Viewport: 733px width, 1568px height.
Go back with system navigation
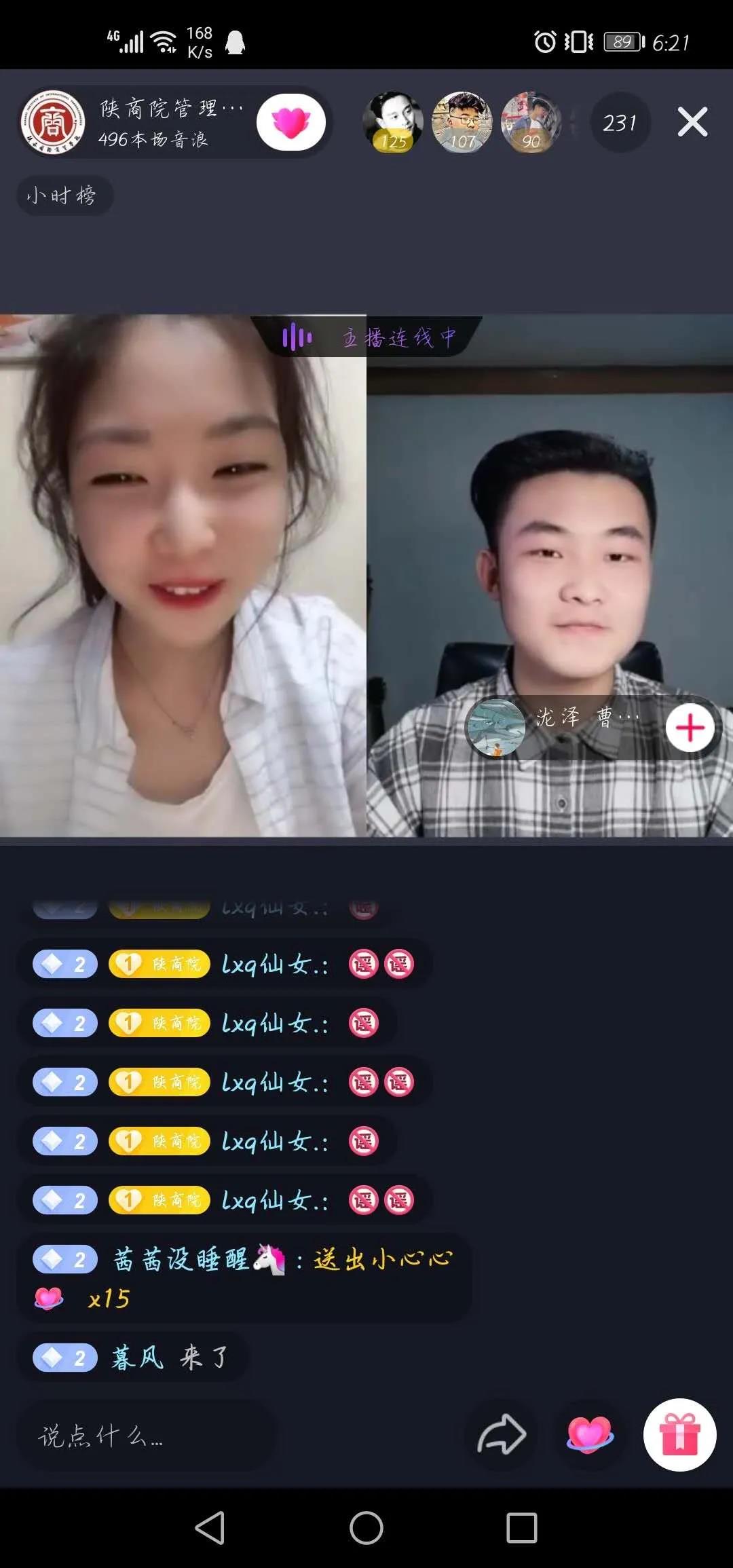[210, 1528]
